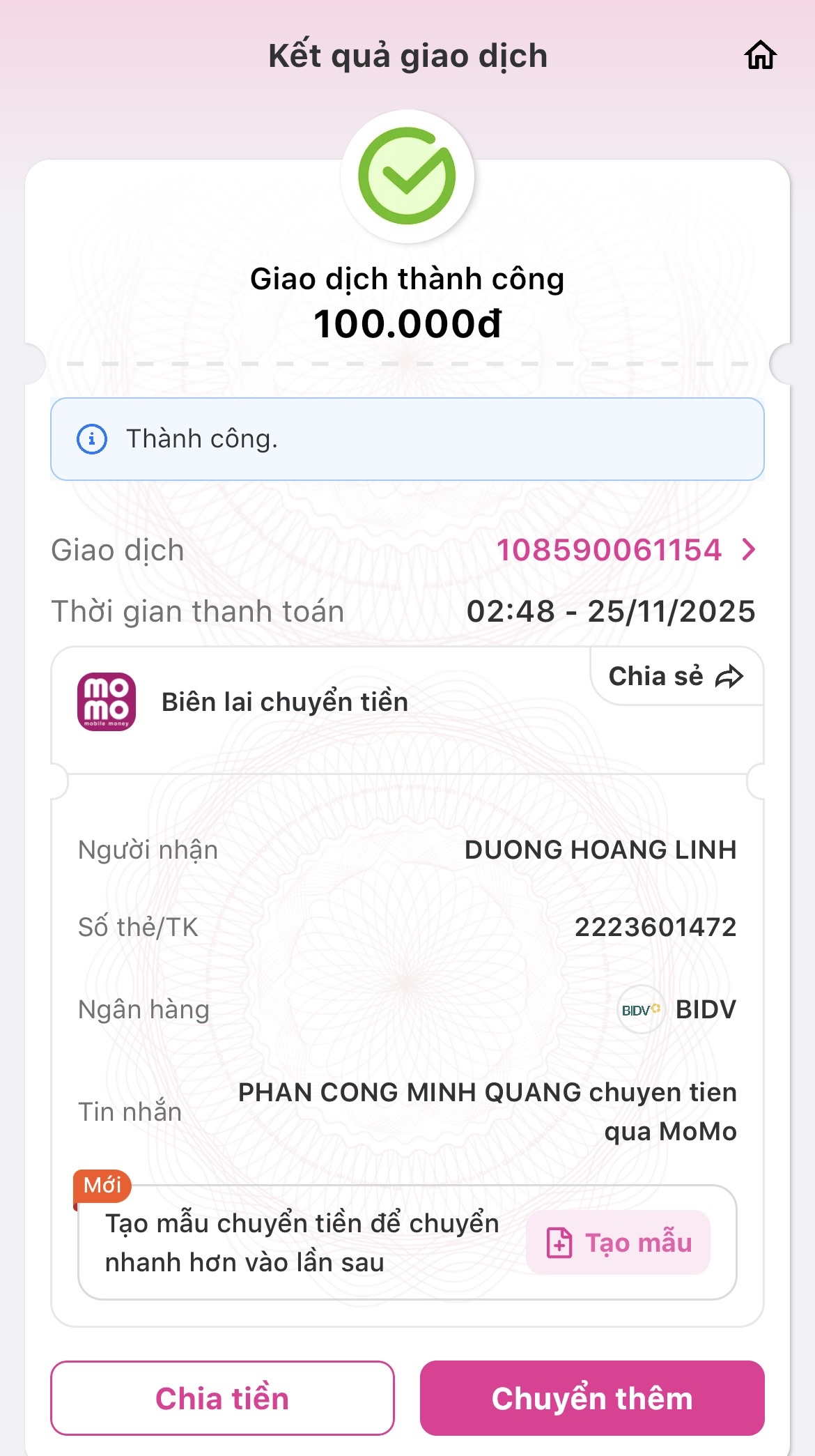The width and height of the screenshot is (815, 1456).
Task: Create a transfer template with Tạo mẫu
Action: coord(619,1243)
